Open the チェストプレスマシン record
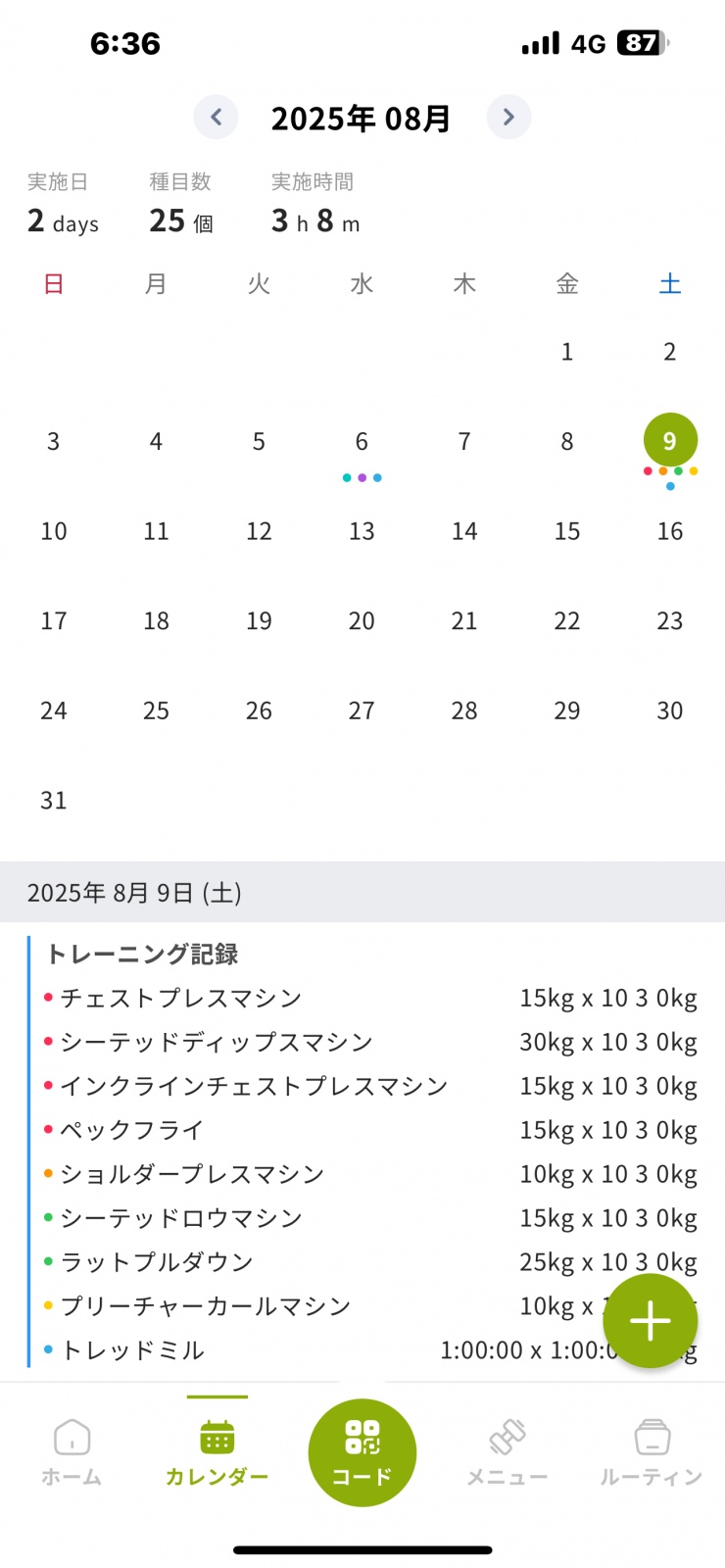The width and height of the screenshot is (725, 1568). pos(181,999)
